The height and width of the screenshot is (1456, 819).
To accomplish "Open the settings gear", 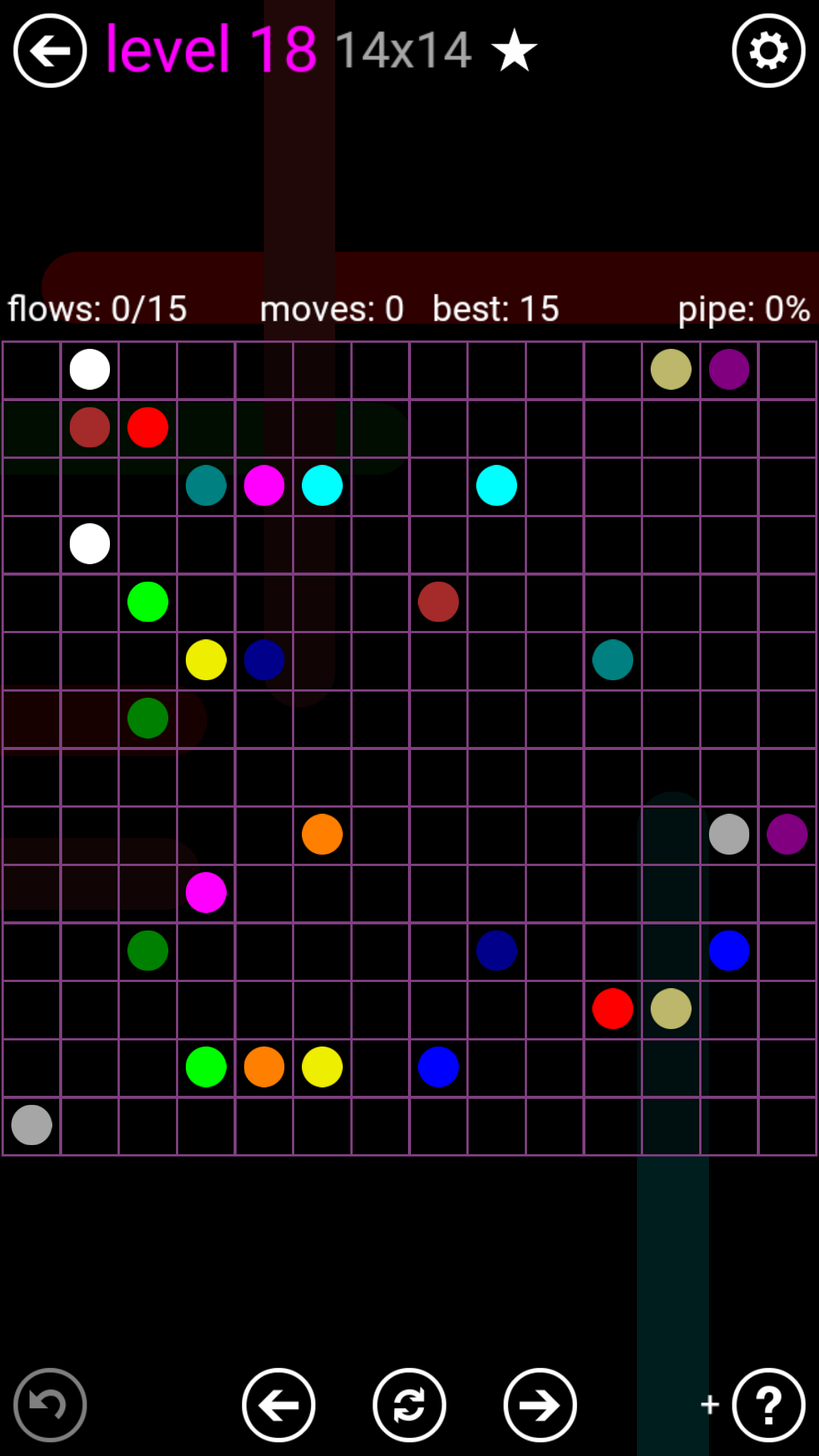I will (x=768, y=51).
